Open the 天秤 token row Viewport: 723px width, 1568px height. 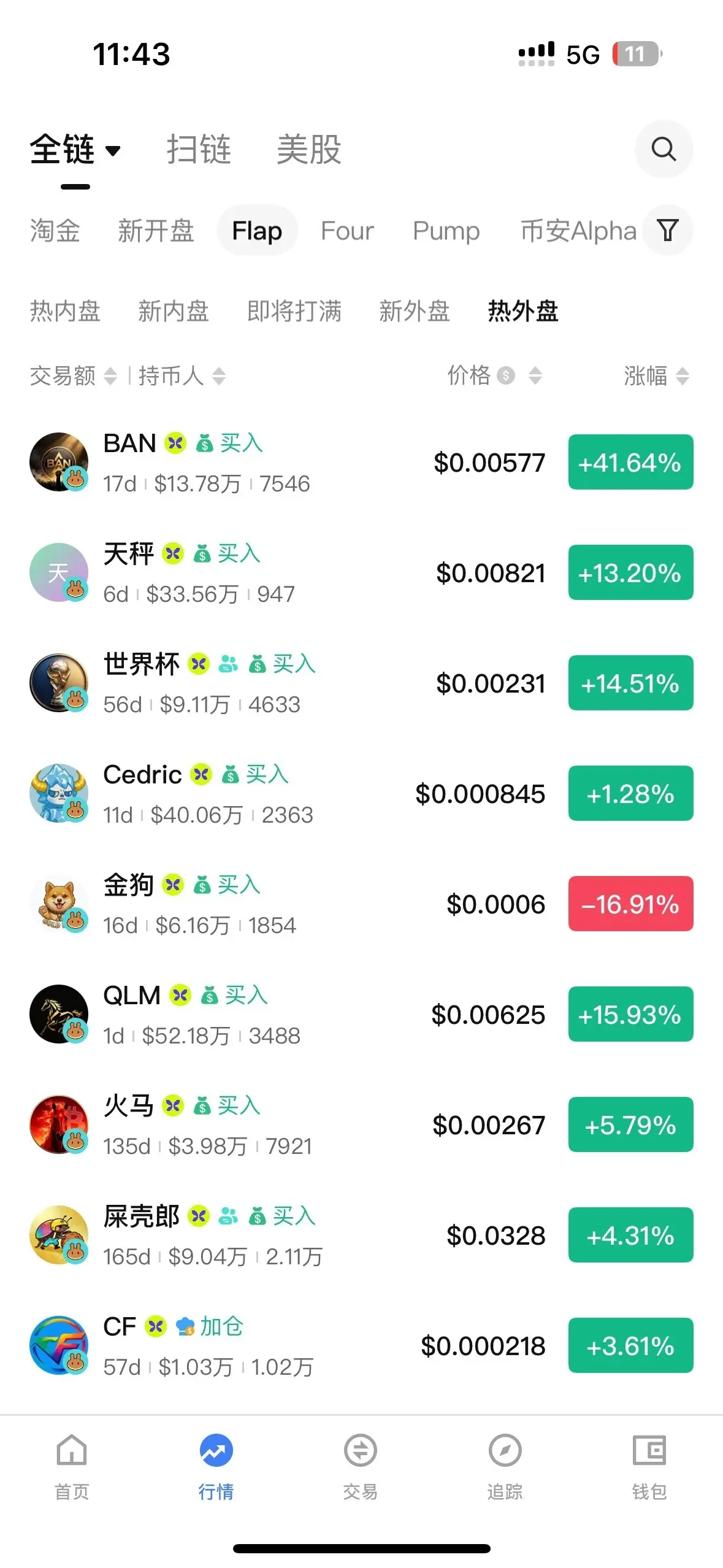coord(361,572)
